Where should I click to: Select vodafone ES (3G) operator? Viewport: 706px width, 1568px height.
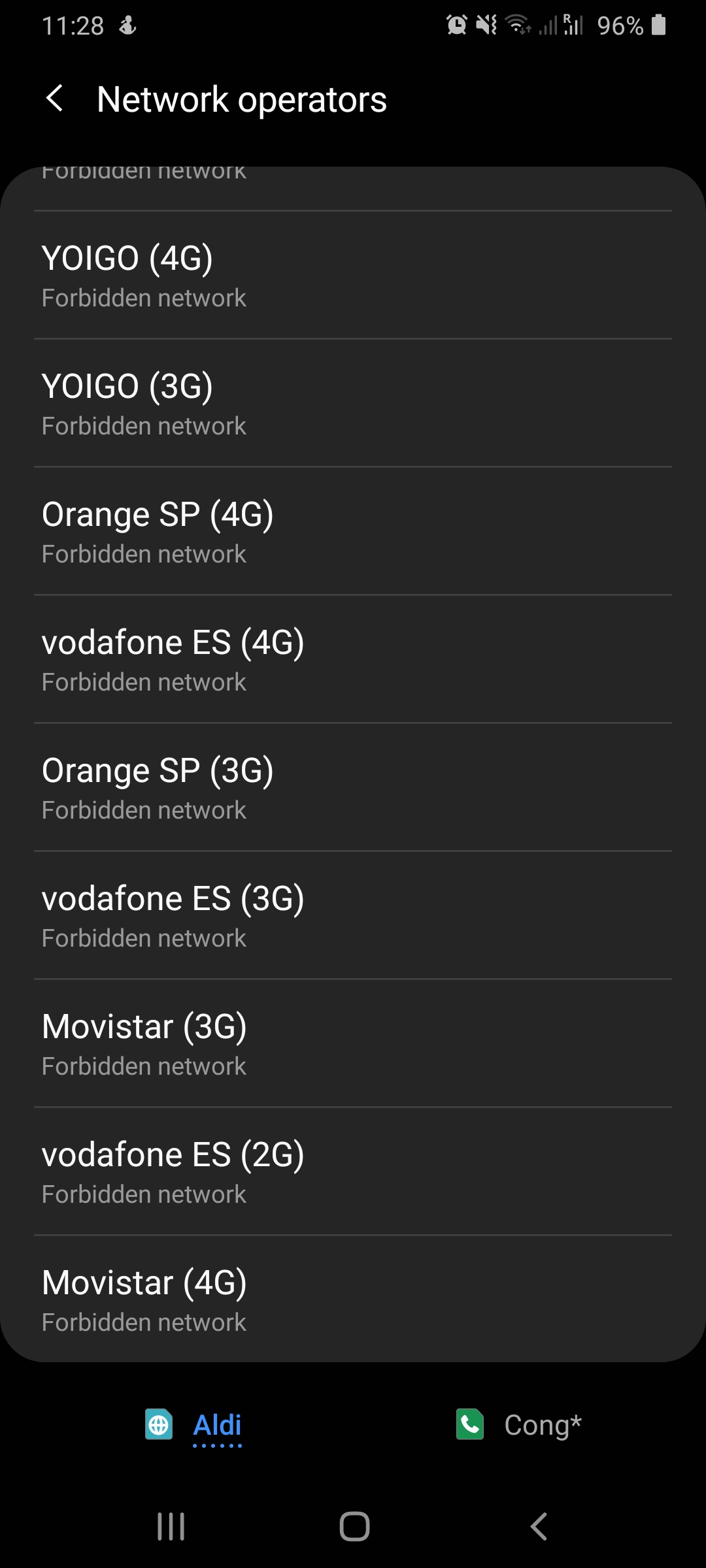(x=353, y=915)
